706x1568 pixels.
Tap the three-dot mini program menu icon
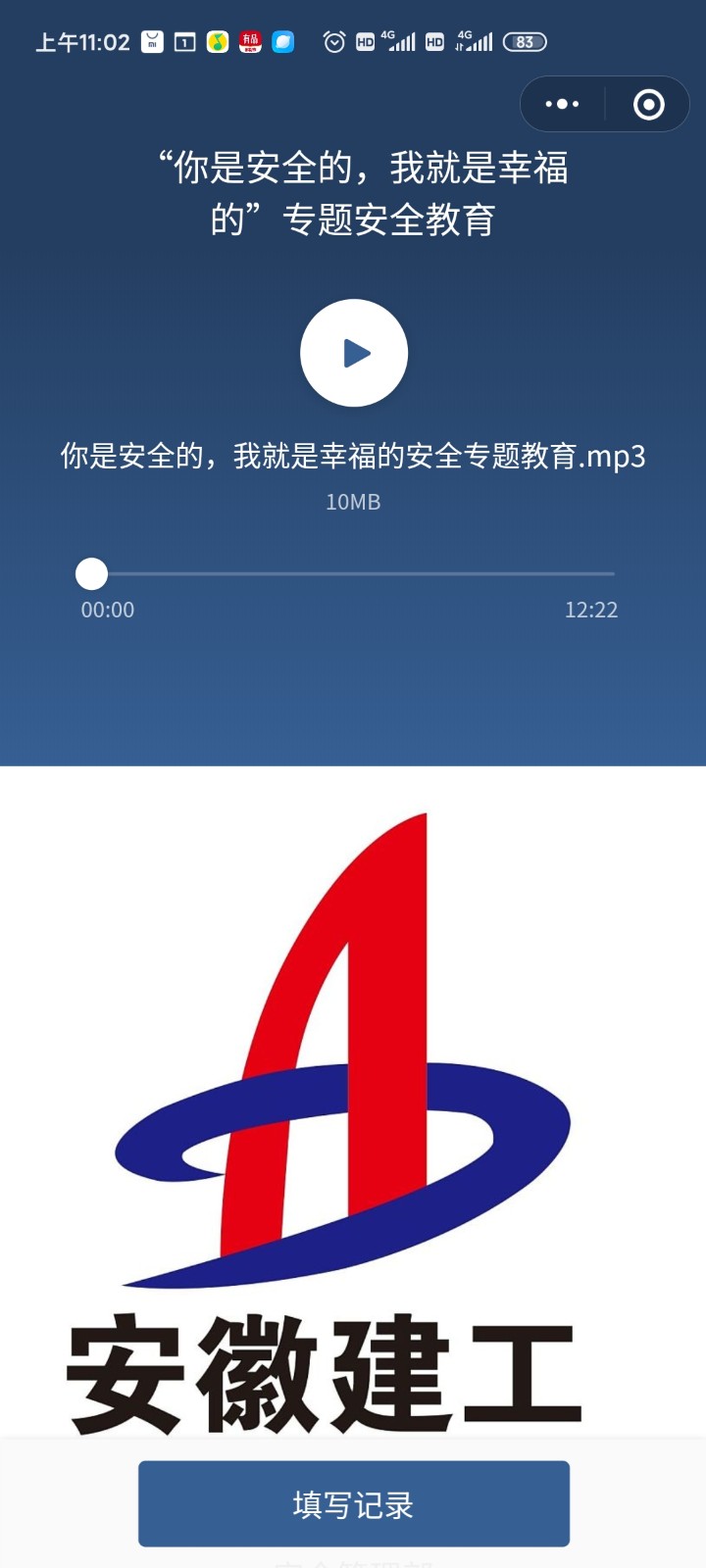pyautogui.click(x=562, y=104)
